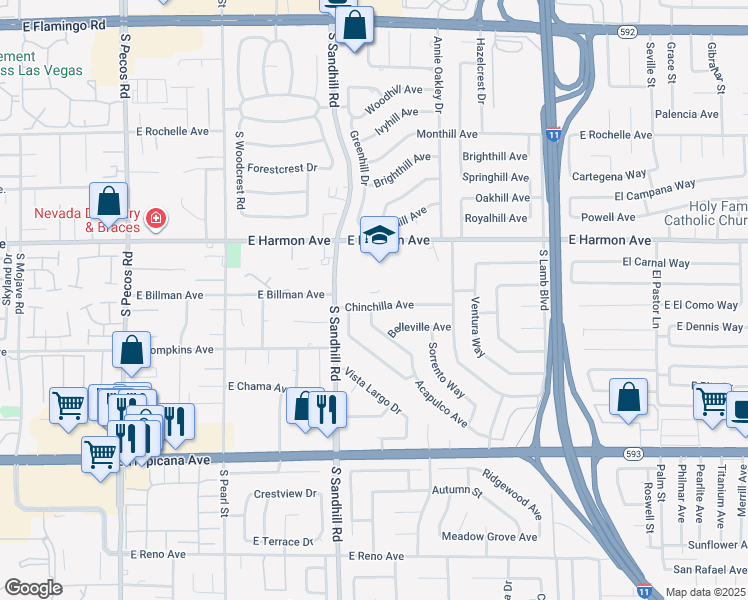
Task: Tap the shopping bag marker on Tompkins Ave
Action: point(131,351)
